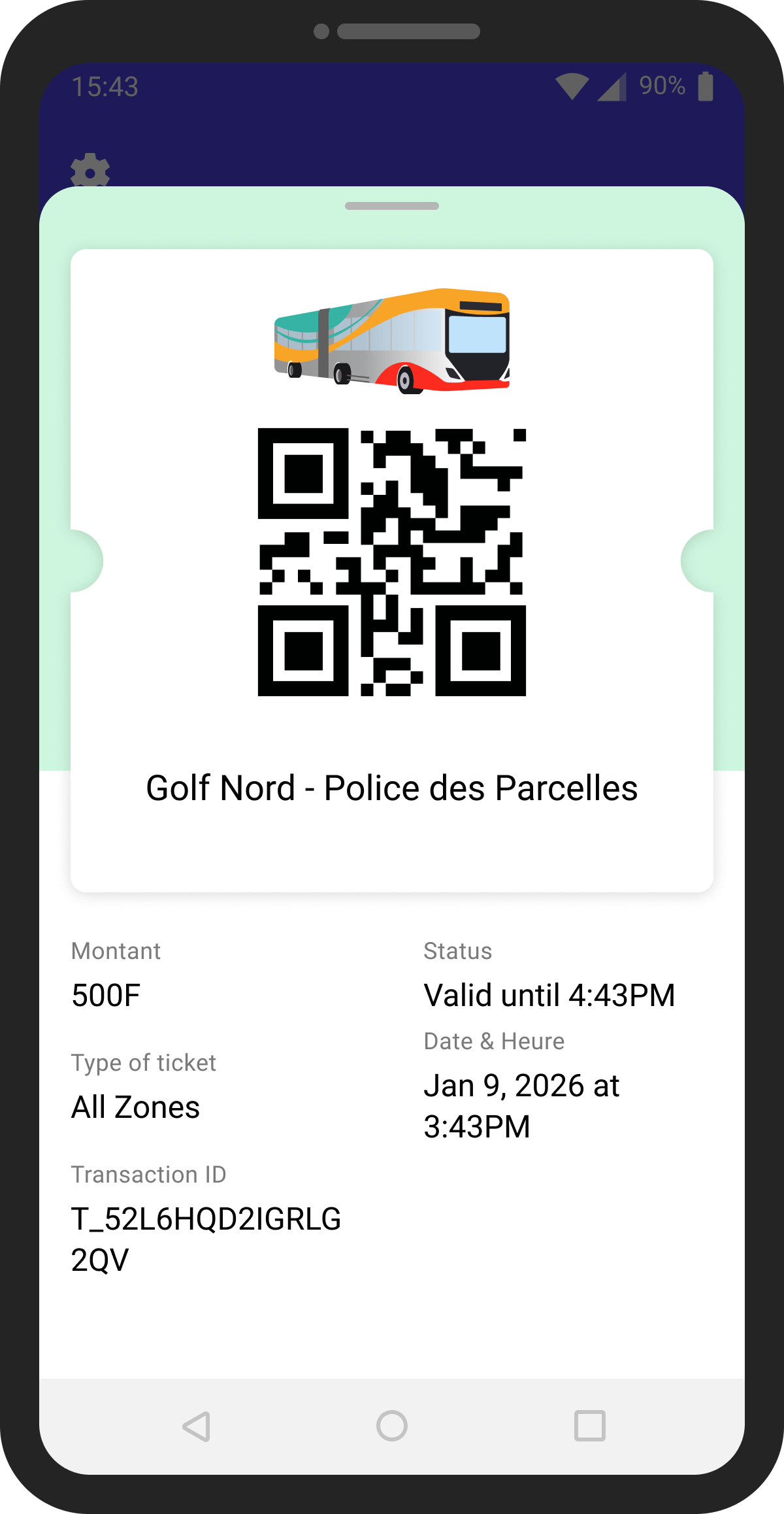Image resolution: width=784 pixels, height=1514 pixels.
Task: Tap the Wi-Fi status bar icon
Action: pos(574,86)
